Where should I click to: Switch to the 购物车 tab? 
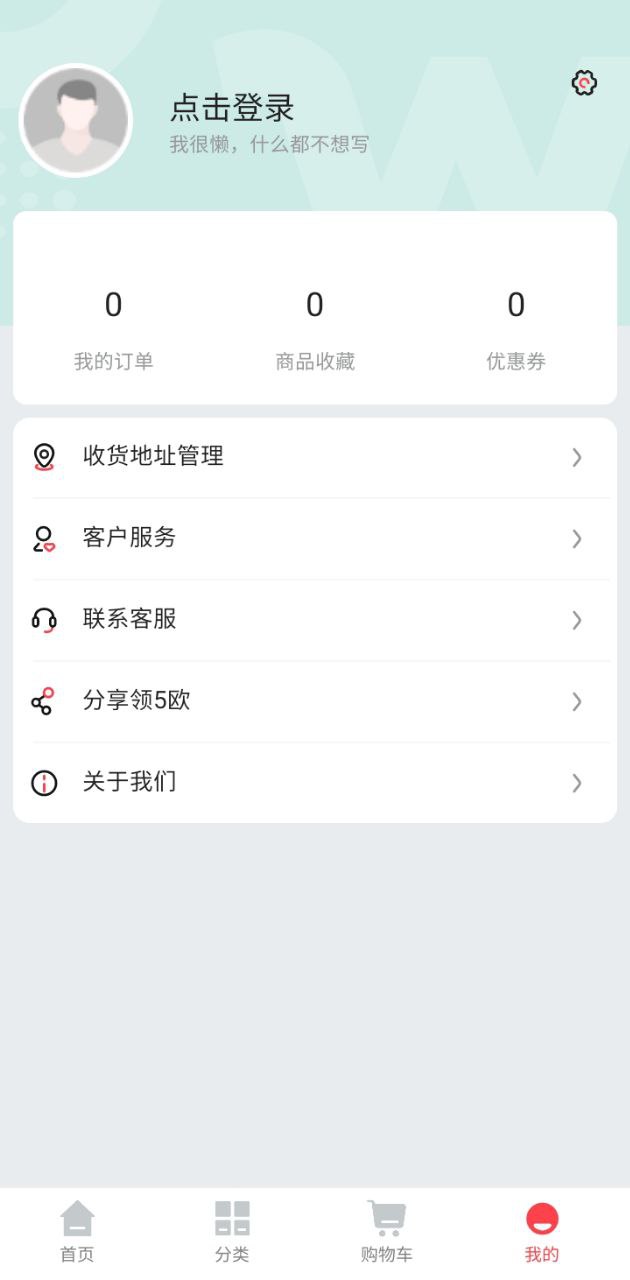coord(387,1232)
